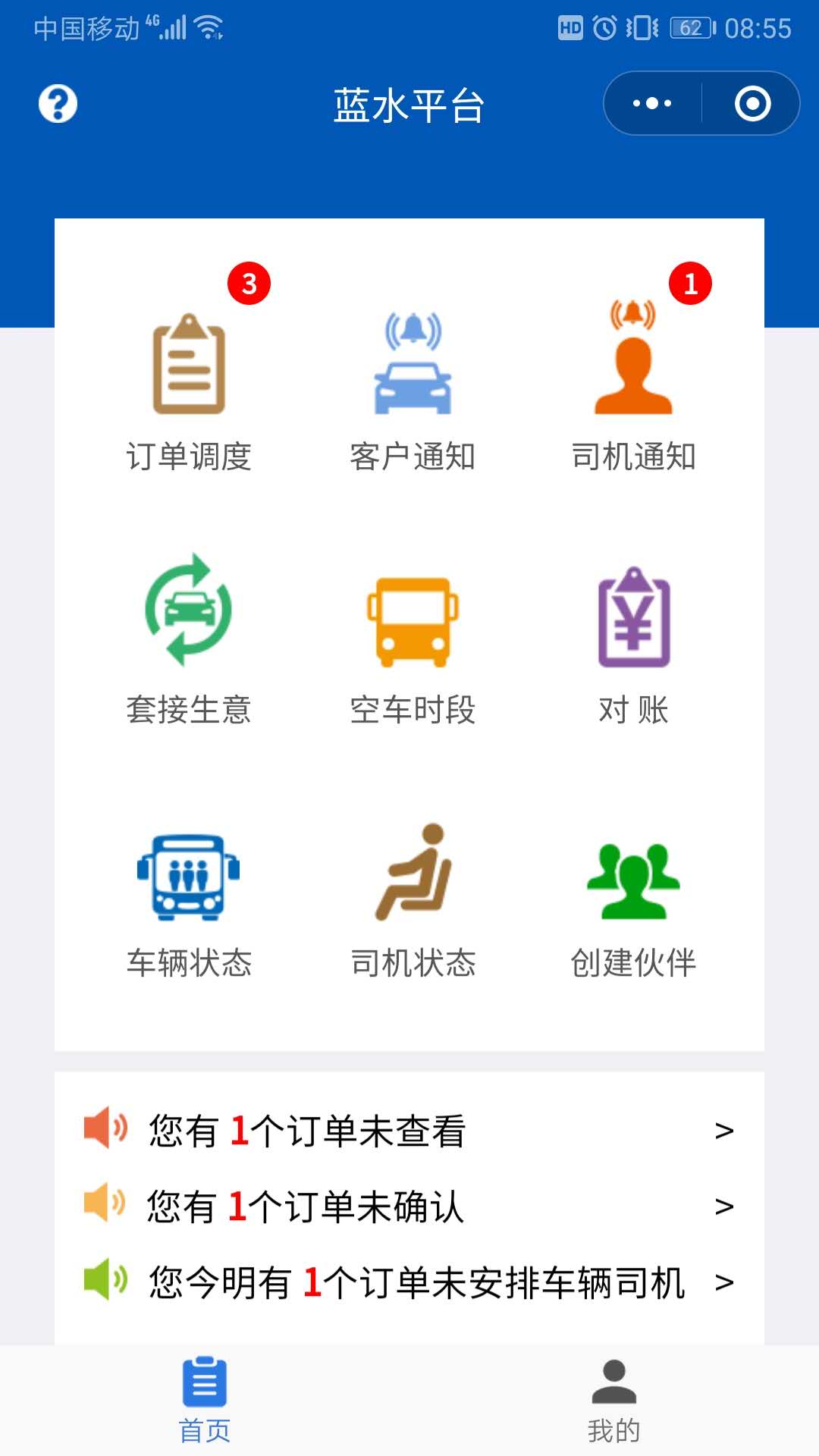Expand the unviewed order notice chevron
The height and width of the screenshot is (1456, 819).
tap(725, 1130)
